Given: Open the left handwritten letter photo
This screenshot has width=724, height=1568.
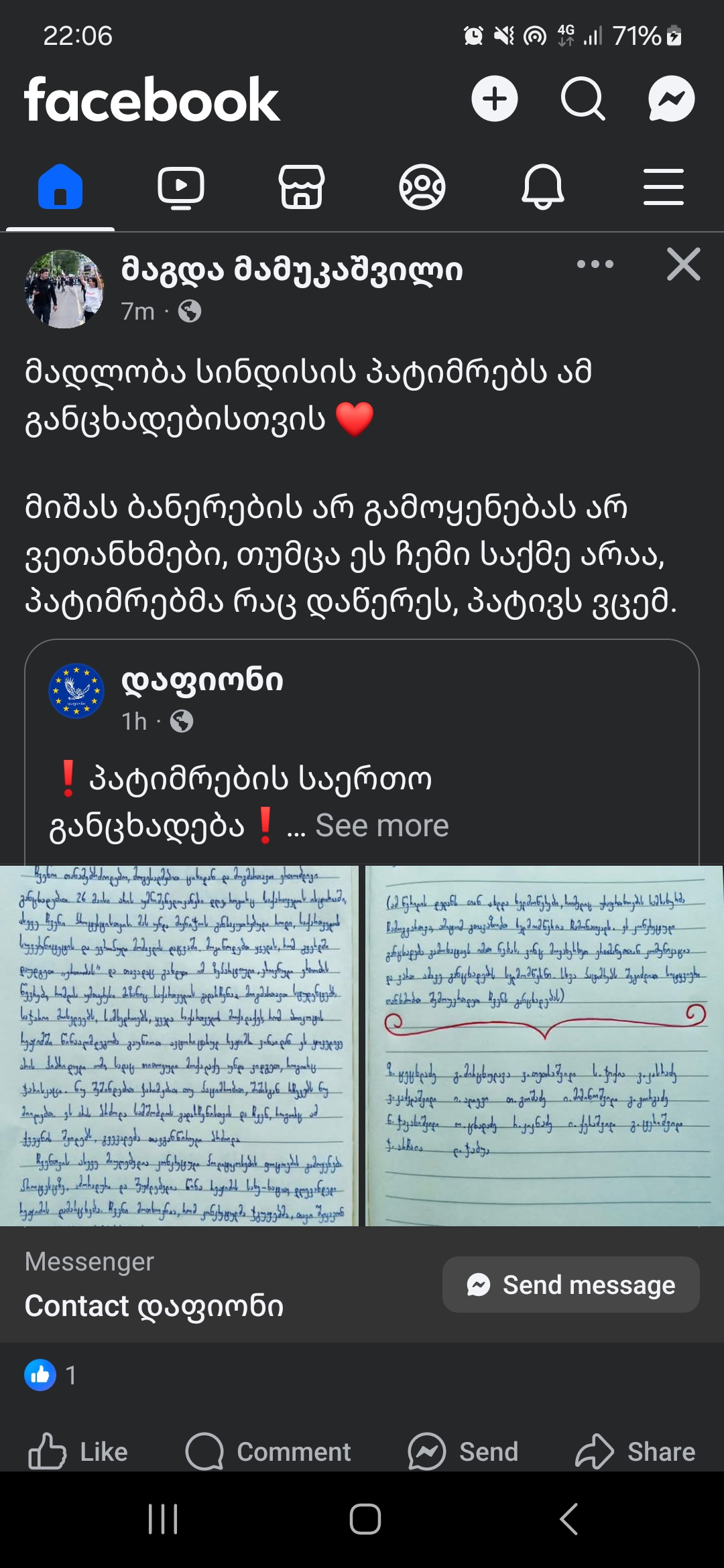Looking at the screenshot, I should click(x=179, y=1045).
